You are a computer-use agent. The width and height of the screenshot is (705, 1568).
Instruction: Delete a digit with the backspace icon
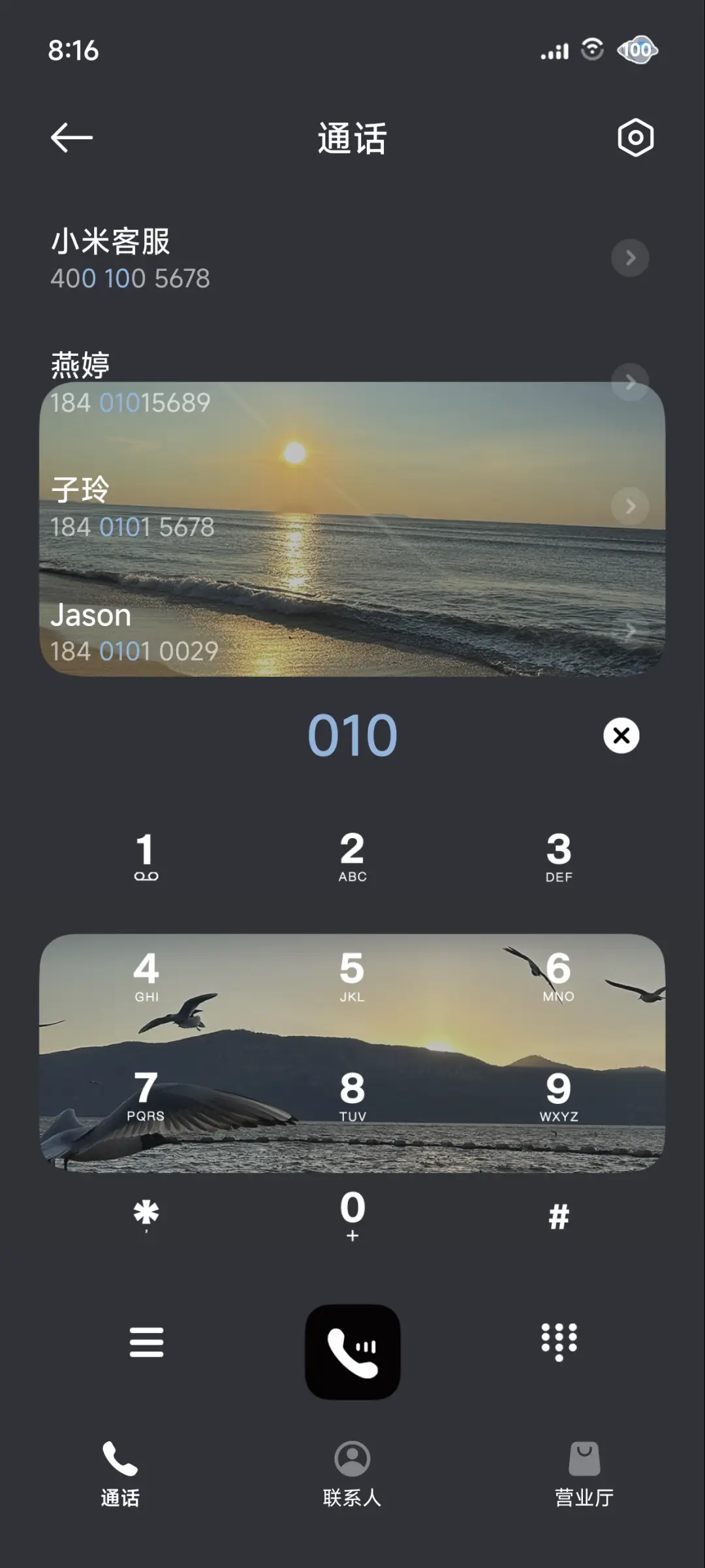[621, 736]
